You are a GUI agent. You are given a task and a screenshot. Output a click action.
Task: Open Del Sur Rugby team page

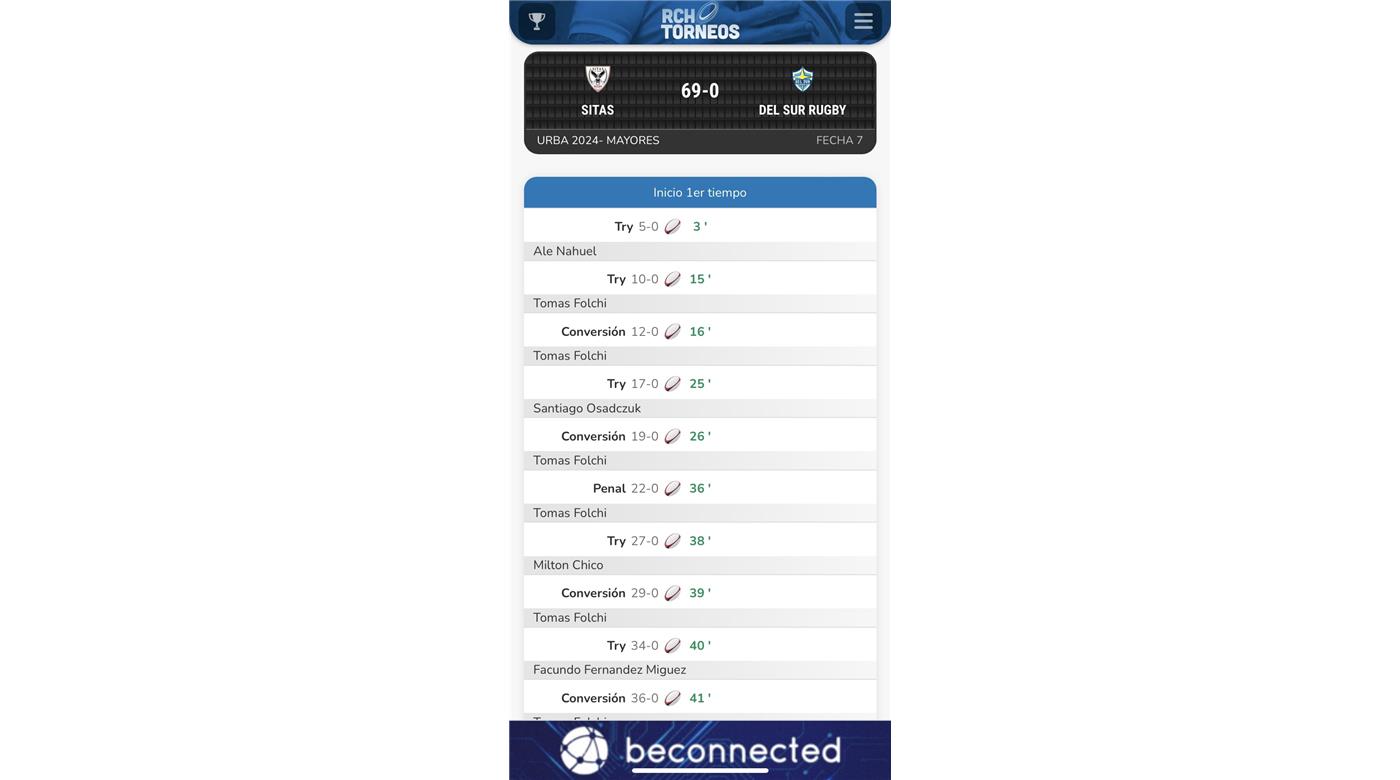pyautogui.click(x=802, y=90)
